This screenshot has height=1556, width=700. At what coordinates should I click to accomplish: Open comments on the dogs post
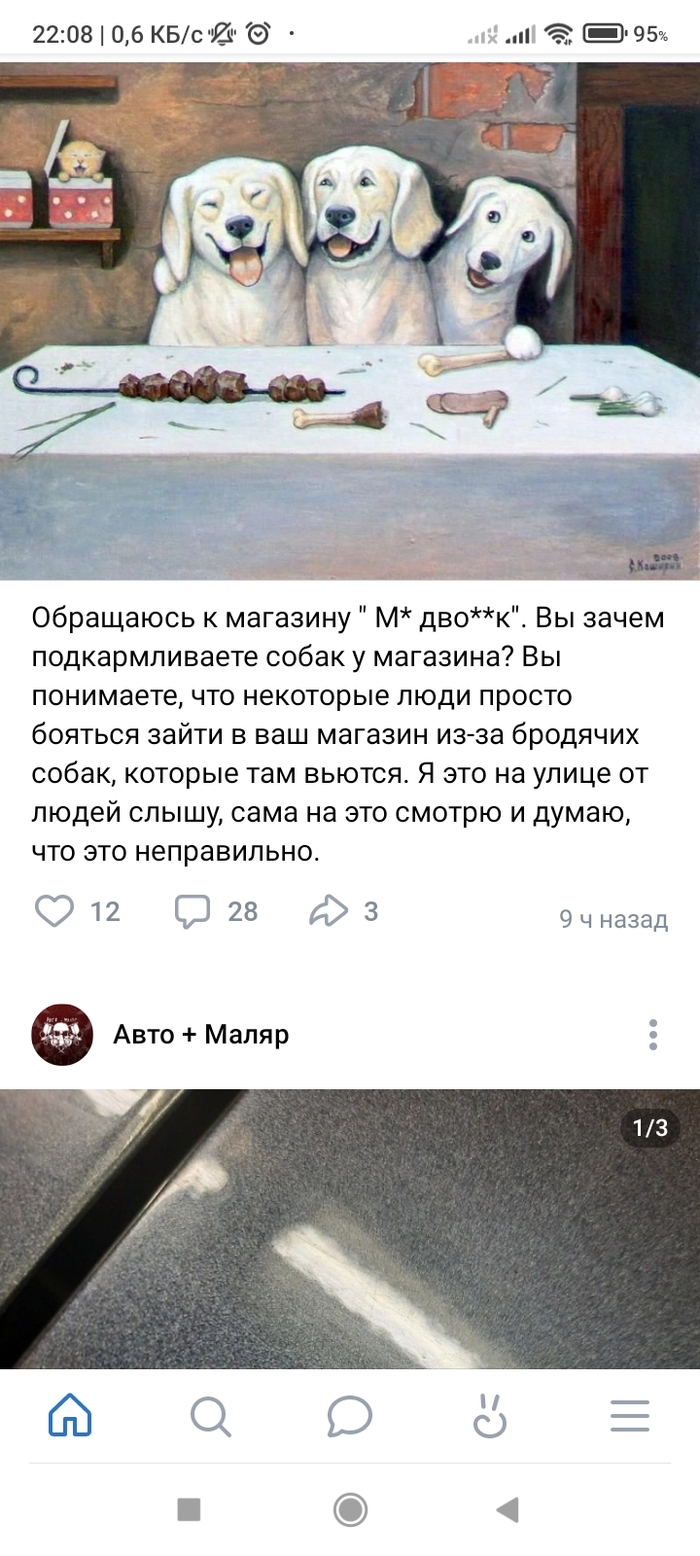click(193, 911)
